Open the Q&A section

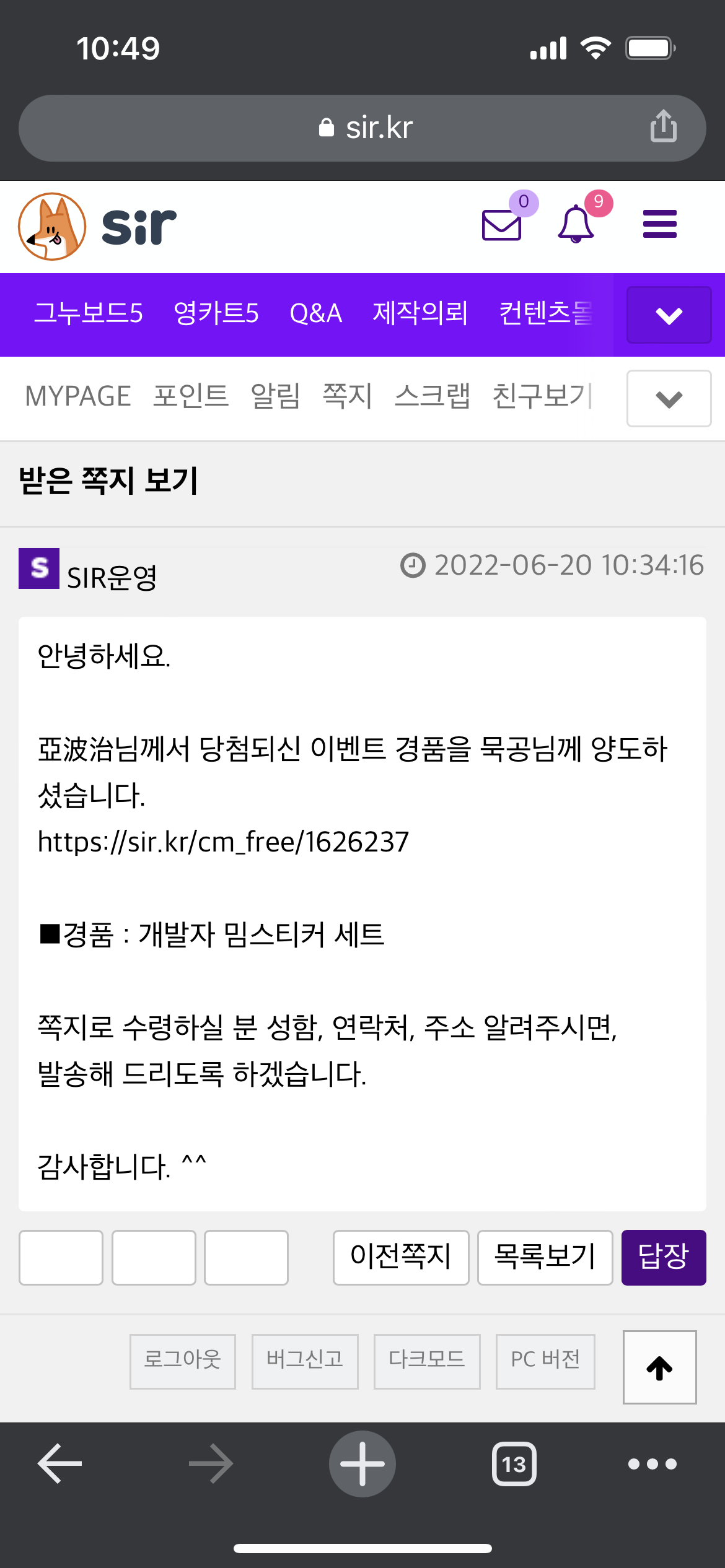coord(315,313)
